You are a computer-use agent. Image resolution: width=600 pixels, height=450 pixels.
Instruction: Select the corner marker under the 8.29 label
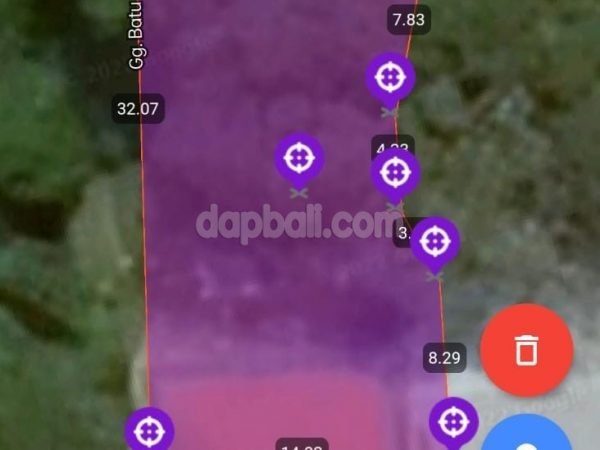(x=453, y=422)
